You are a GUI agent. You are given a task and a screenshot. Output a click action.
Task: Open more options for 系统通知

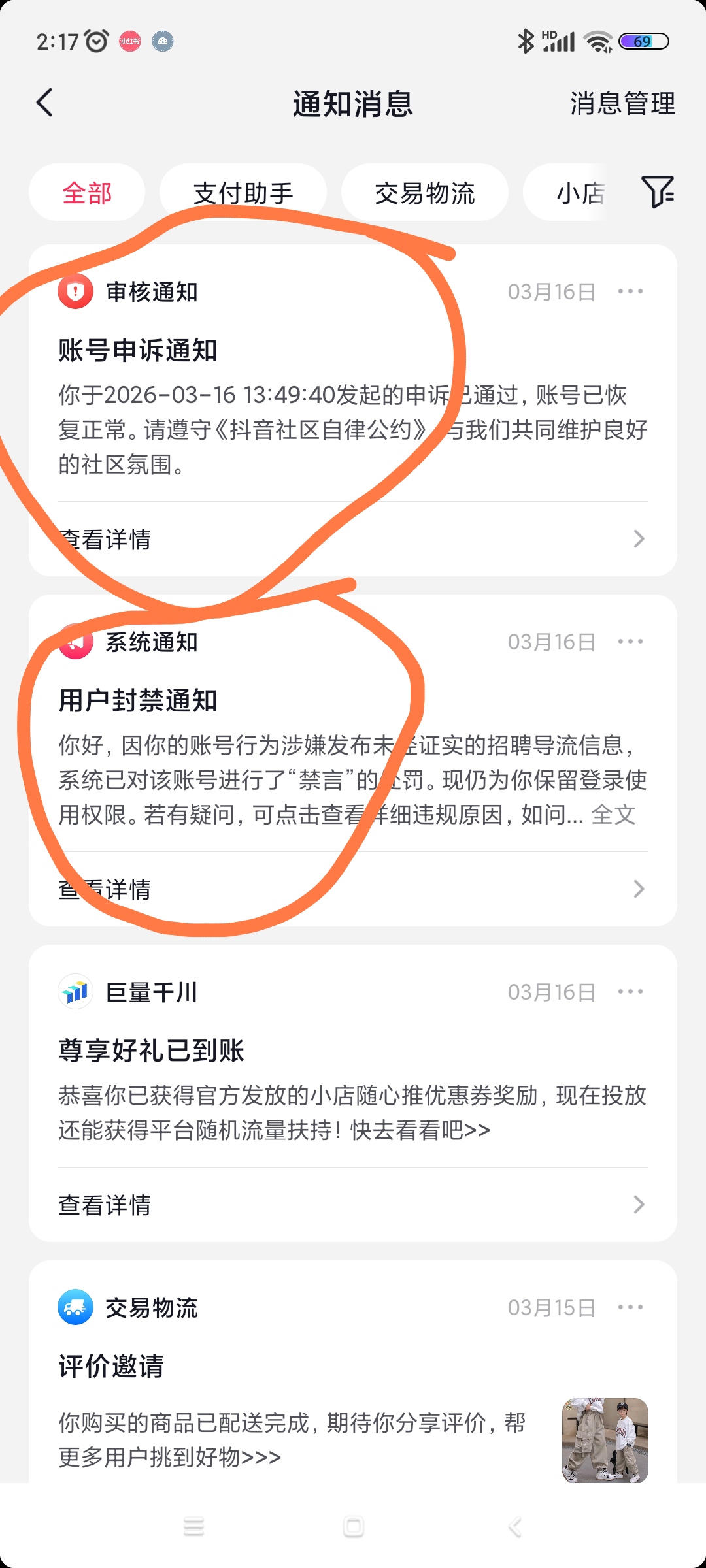coord(630,642)
